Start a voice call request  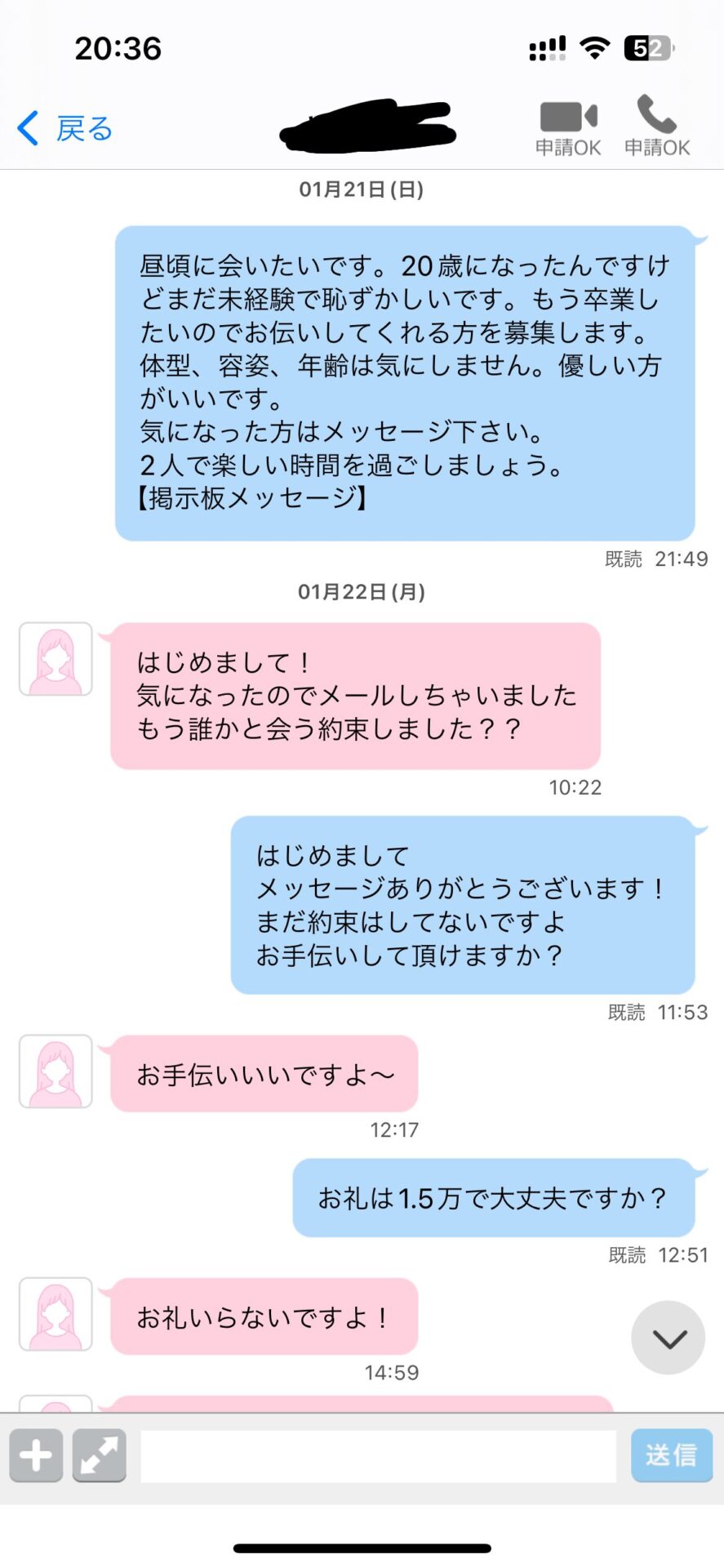coord(657,125)
